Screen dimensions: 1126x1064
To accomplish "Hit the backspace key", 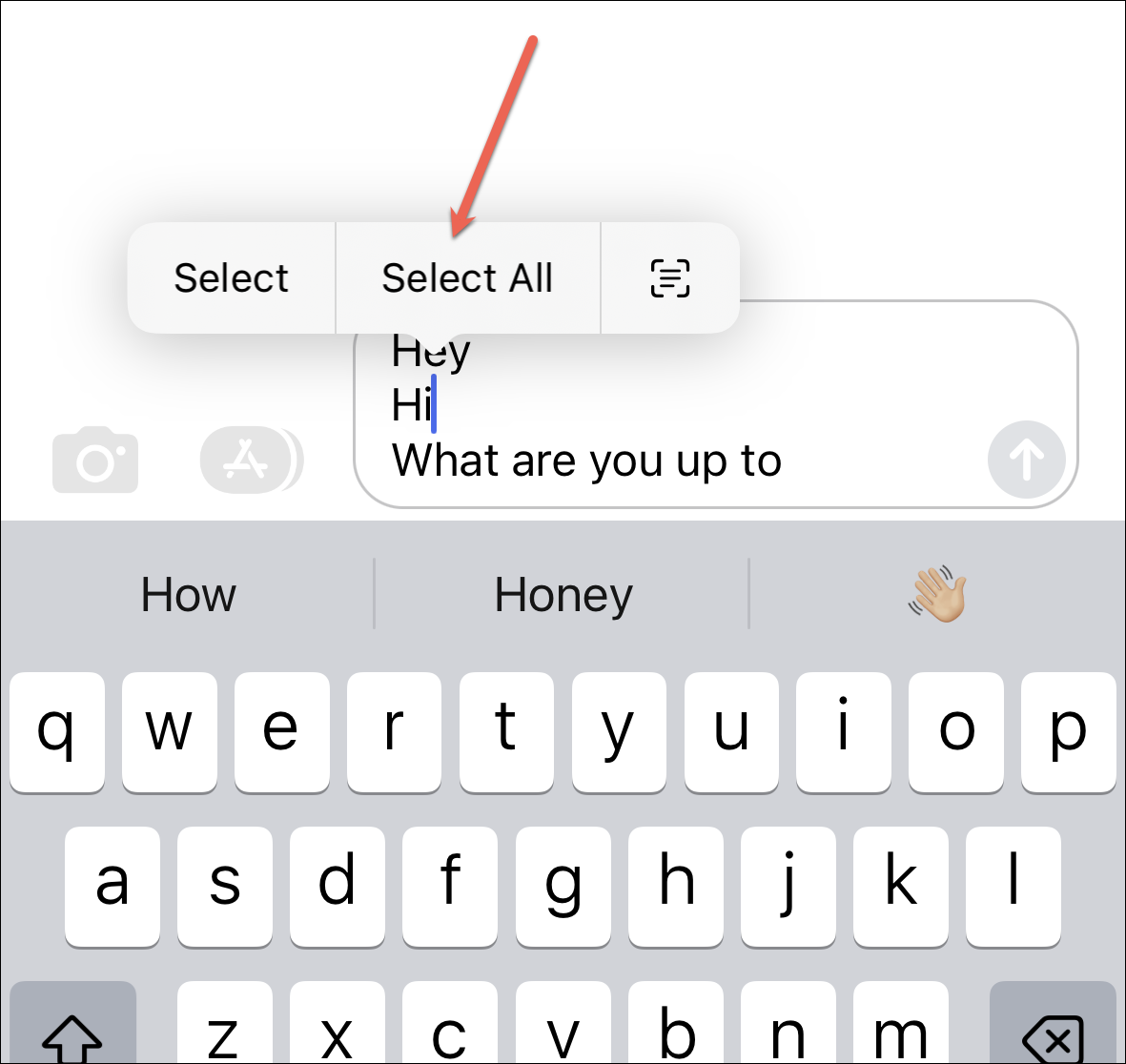I will pos(1053,1024).
